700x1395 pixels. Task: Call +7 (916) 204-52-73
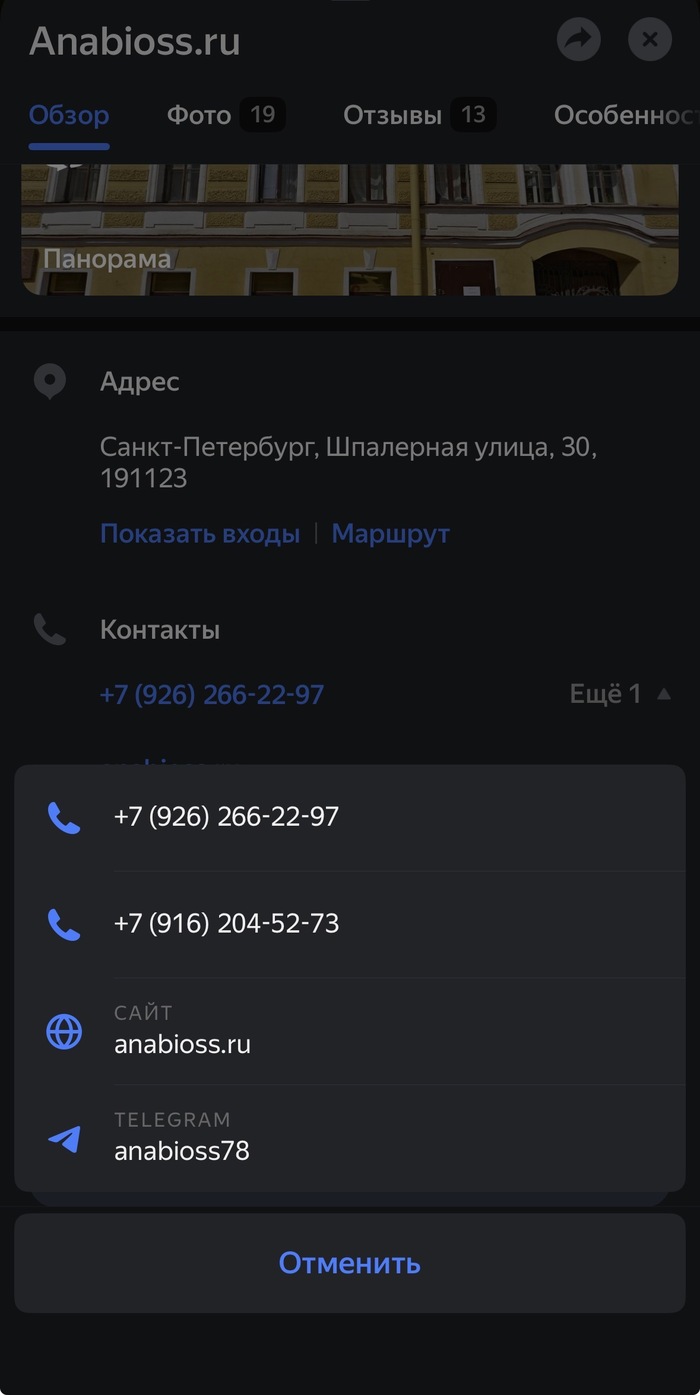coord(350,923)
